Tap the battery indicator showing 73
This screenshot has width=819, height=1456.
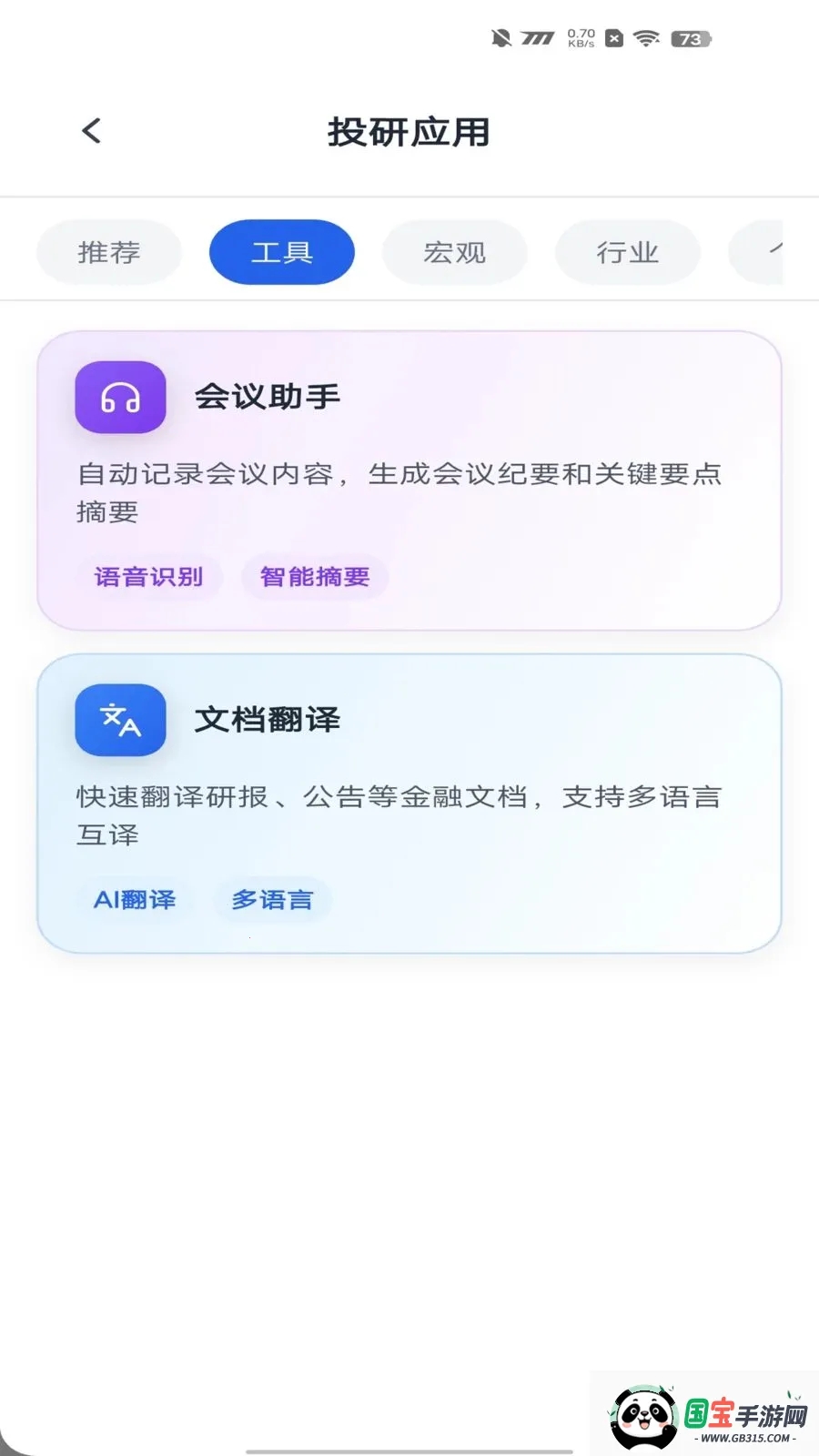click(x=689, y=38)
